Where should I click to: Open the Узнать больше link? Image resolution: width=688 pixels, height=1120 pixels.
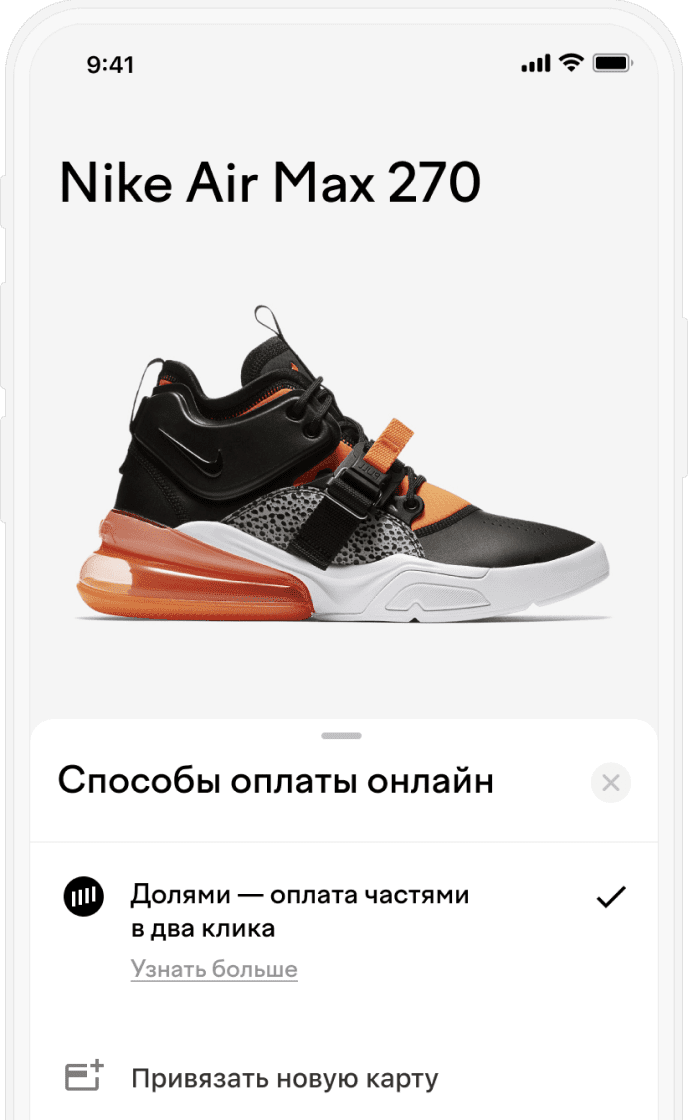(213, 969)
